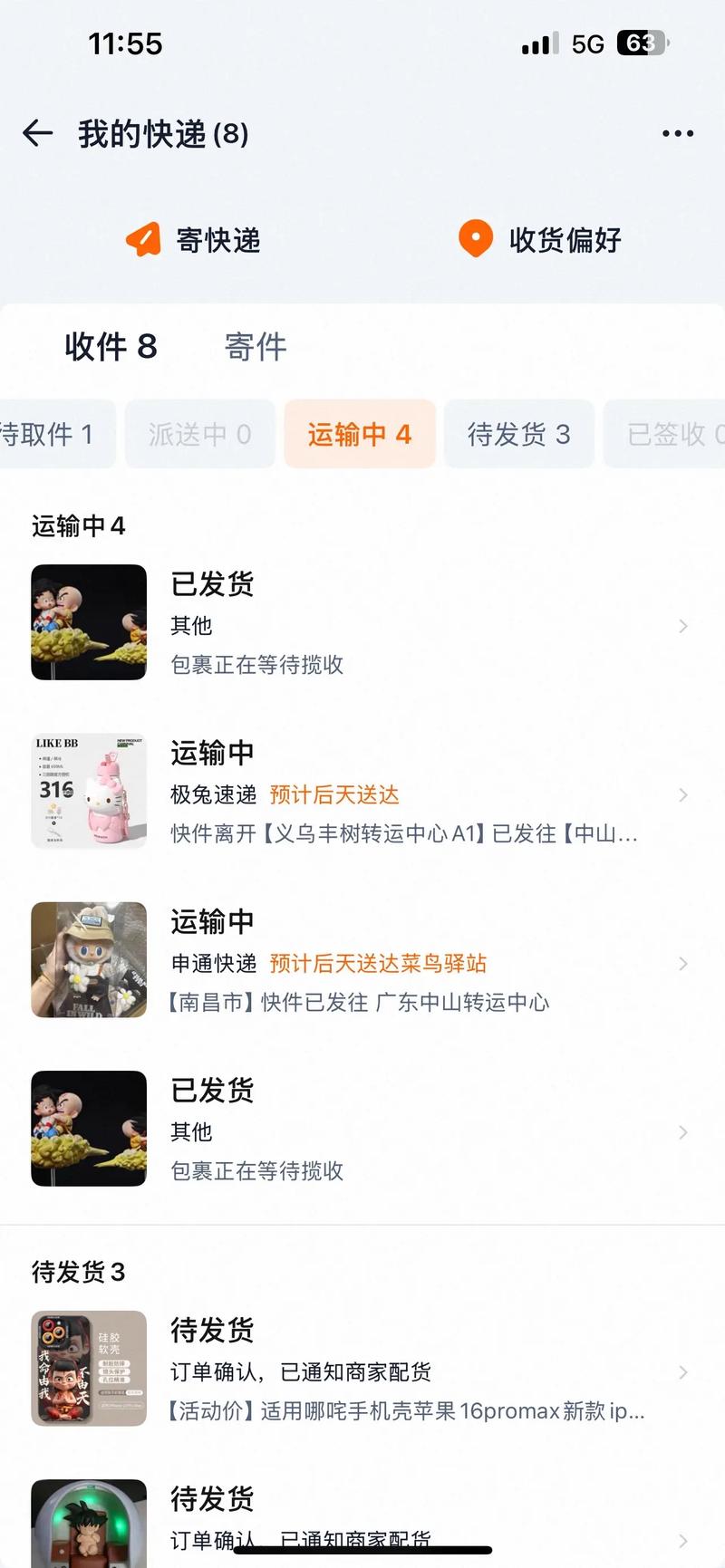Image resolution: width=725 pixels, height=1568 pixels.
Task: Tap the signal strength bars control
Action: point(536,43)
